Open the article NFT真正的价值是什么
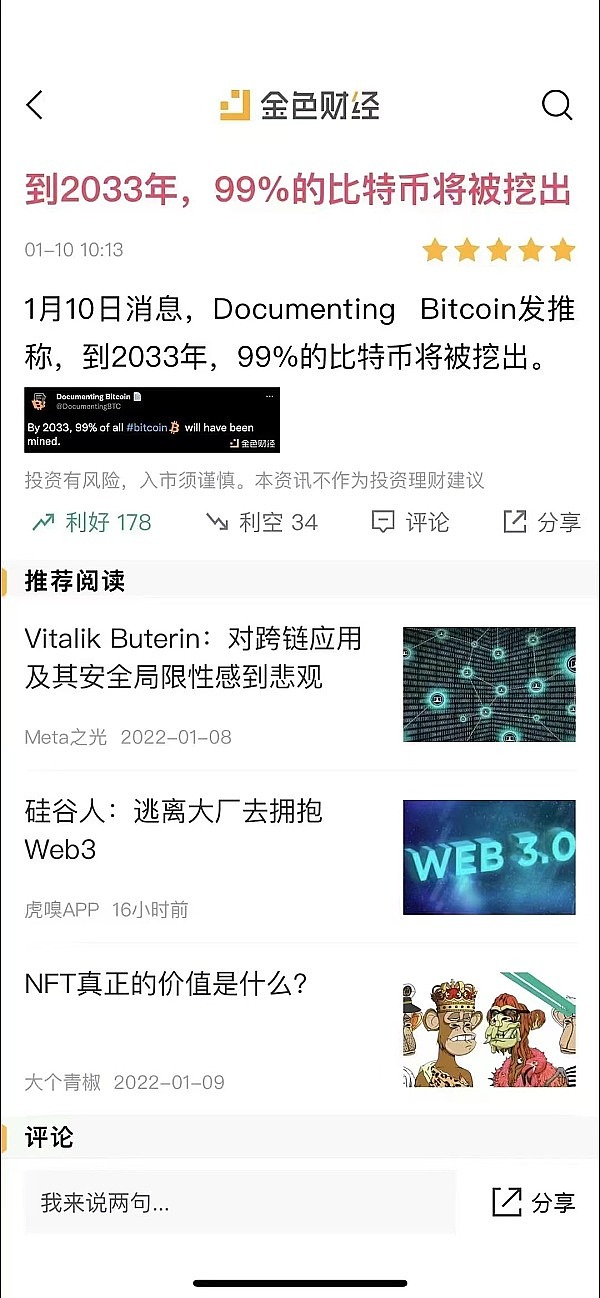 point(166,984)
